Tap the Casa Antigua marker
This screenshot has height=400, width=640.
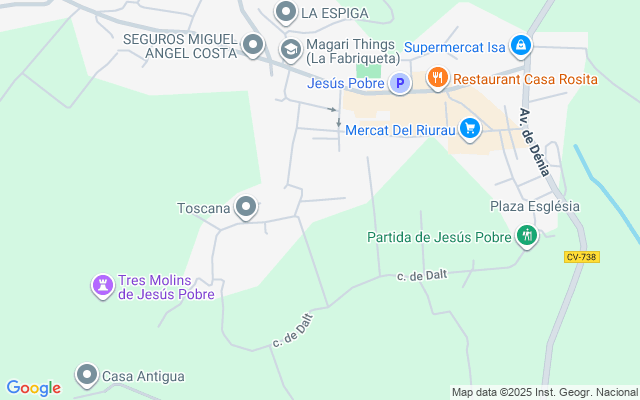coord(87,375)
